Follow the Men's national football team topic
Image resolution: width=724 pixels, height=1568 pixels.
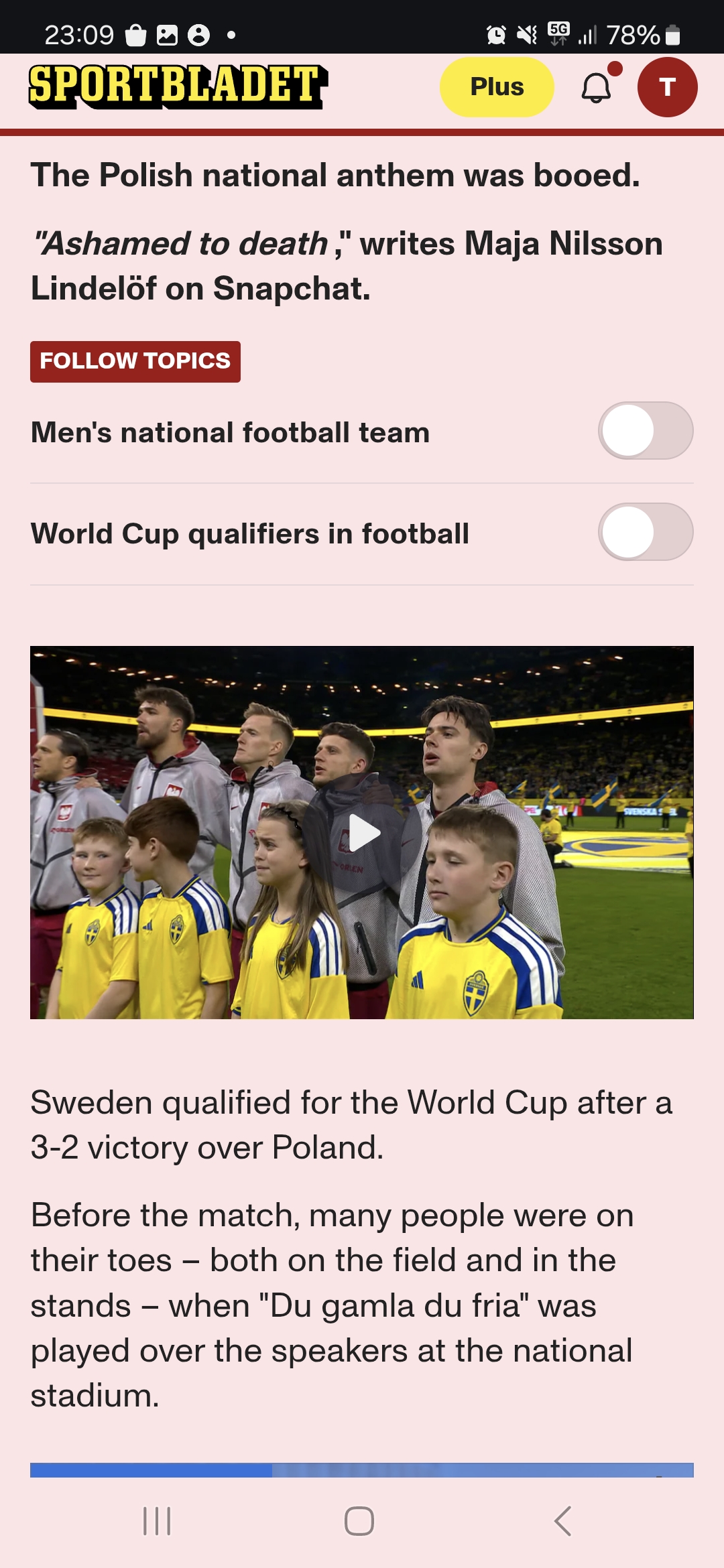pos(645,431)
